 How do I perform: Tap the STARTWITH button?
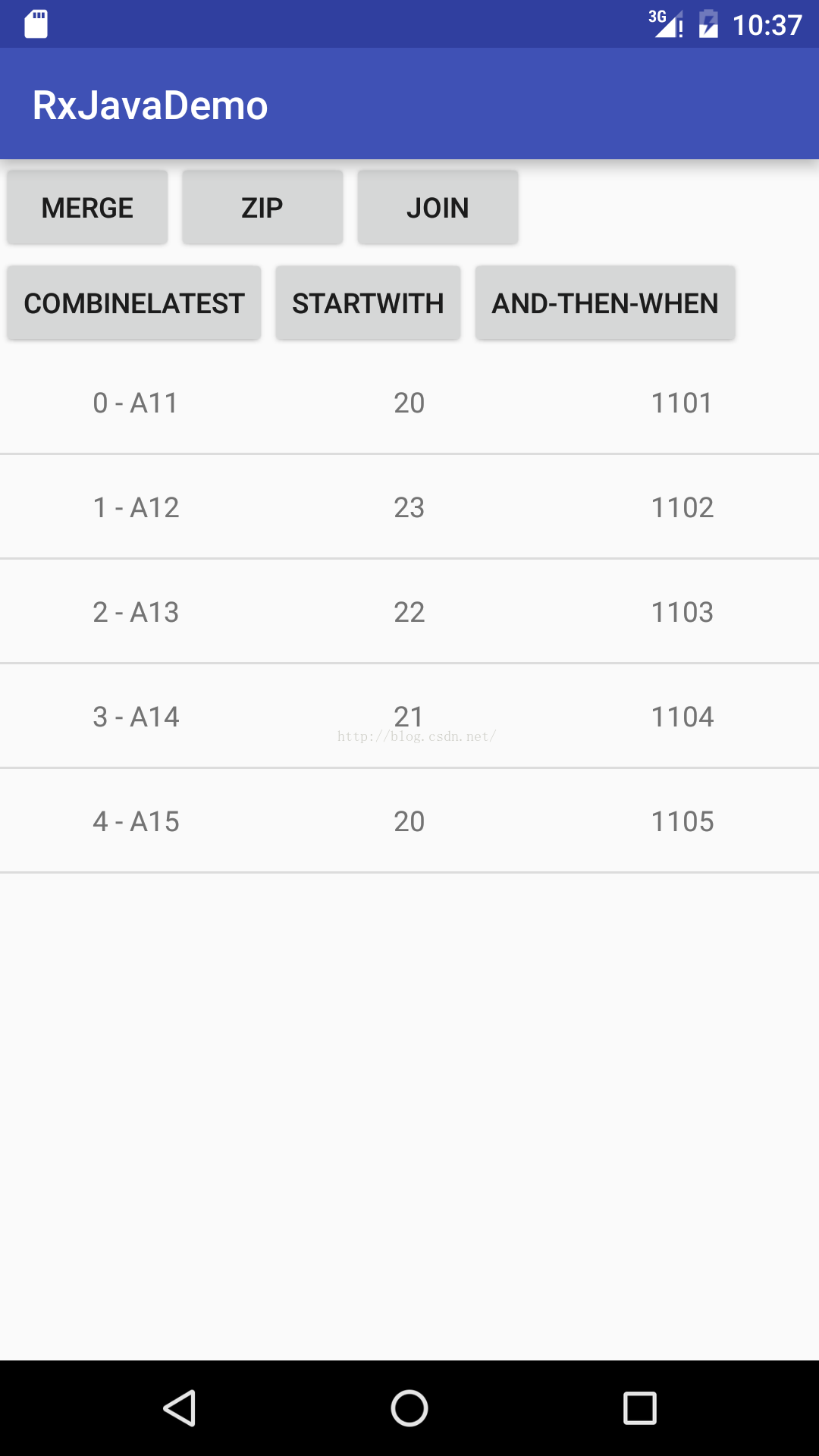368,303
